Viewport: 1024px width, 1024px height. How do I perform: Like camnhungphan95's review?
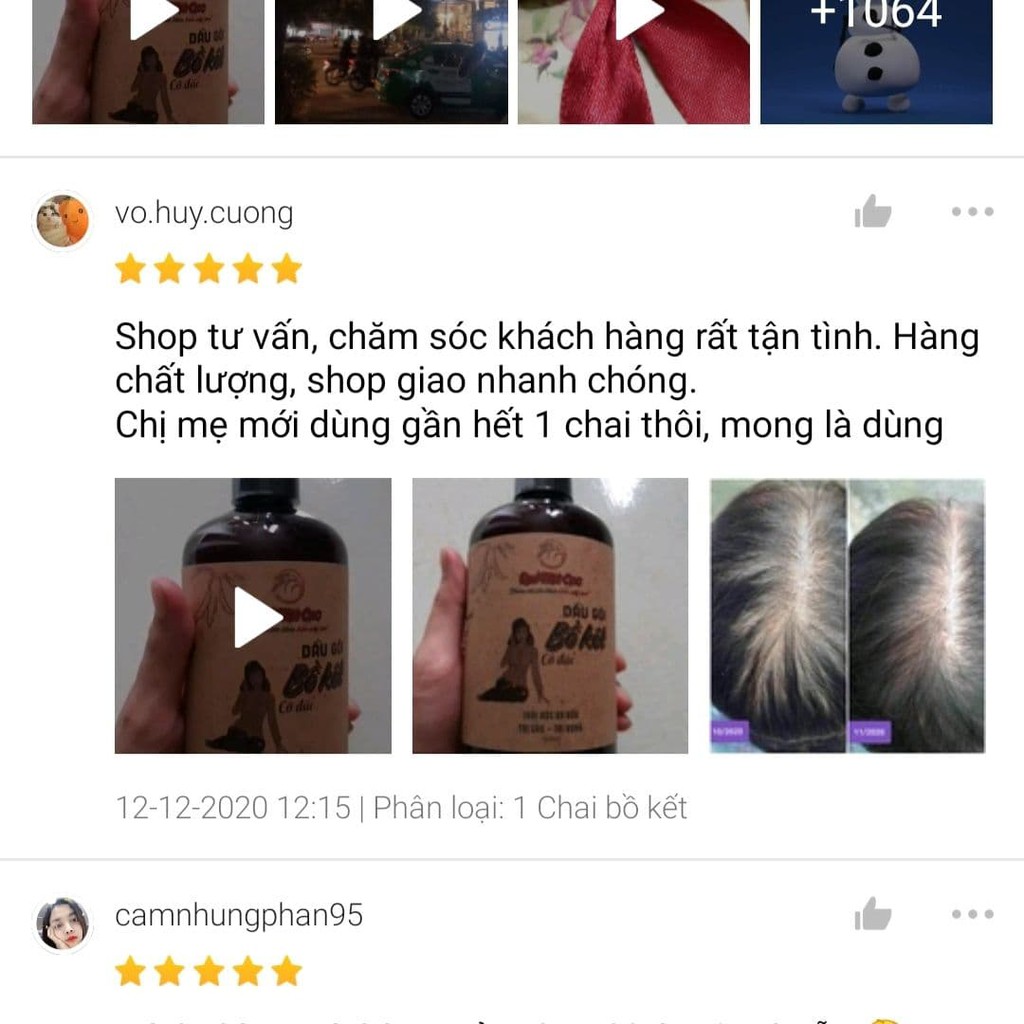[872, 914]
